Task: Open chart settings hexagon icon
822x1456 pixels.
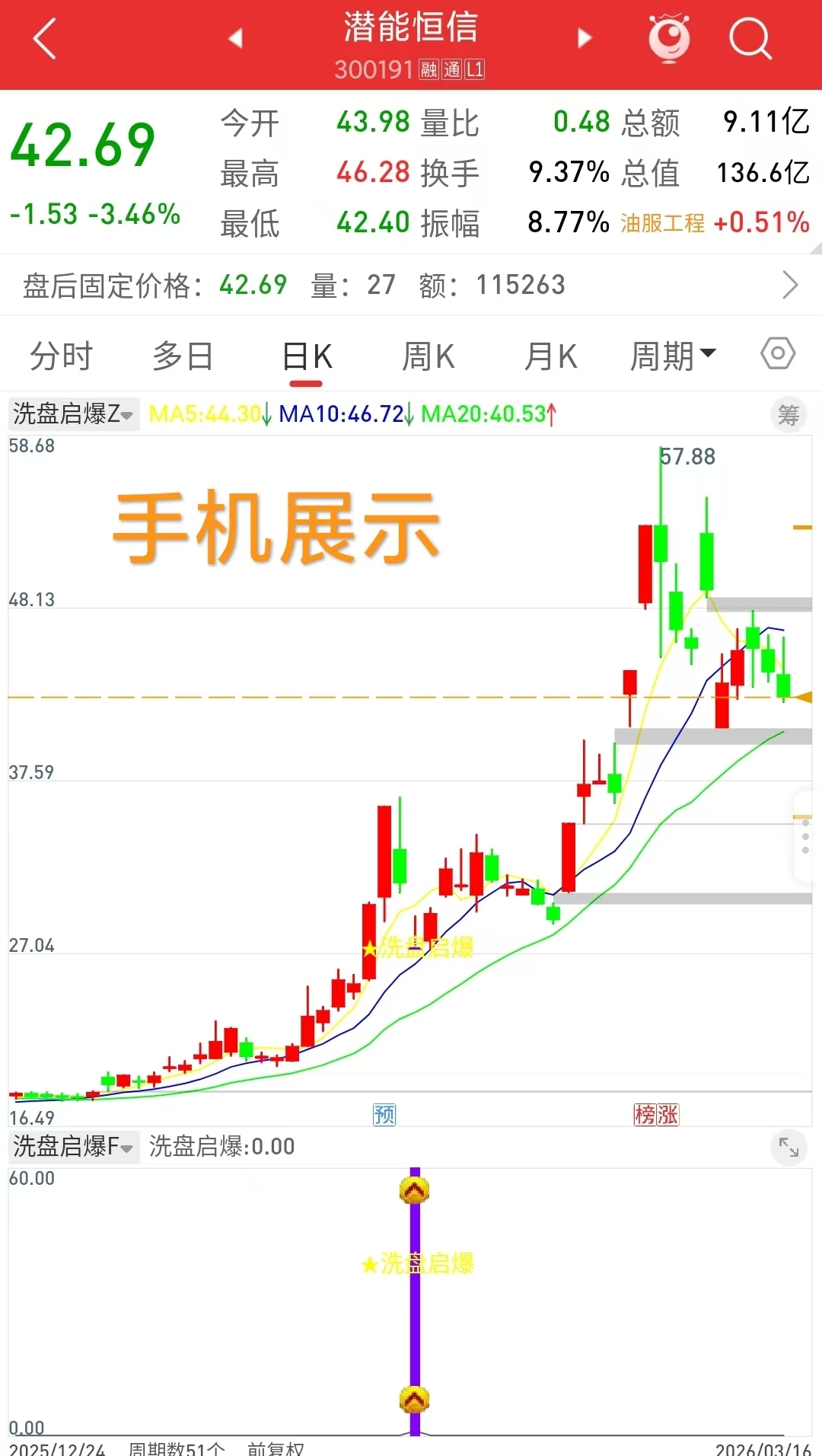Action: [x=777, y=354]
